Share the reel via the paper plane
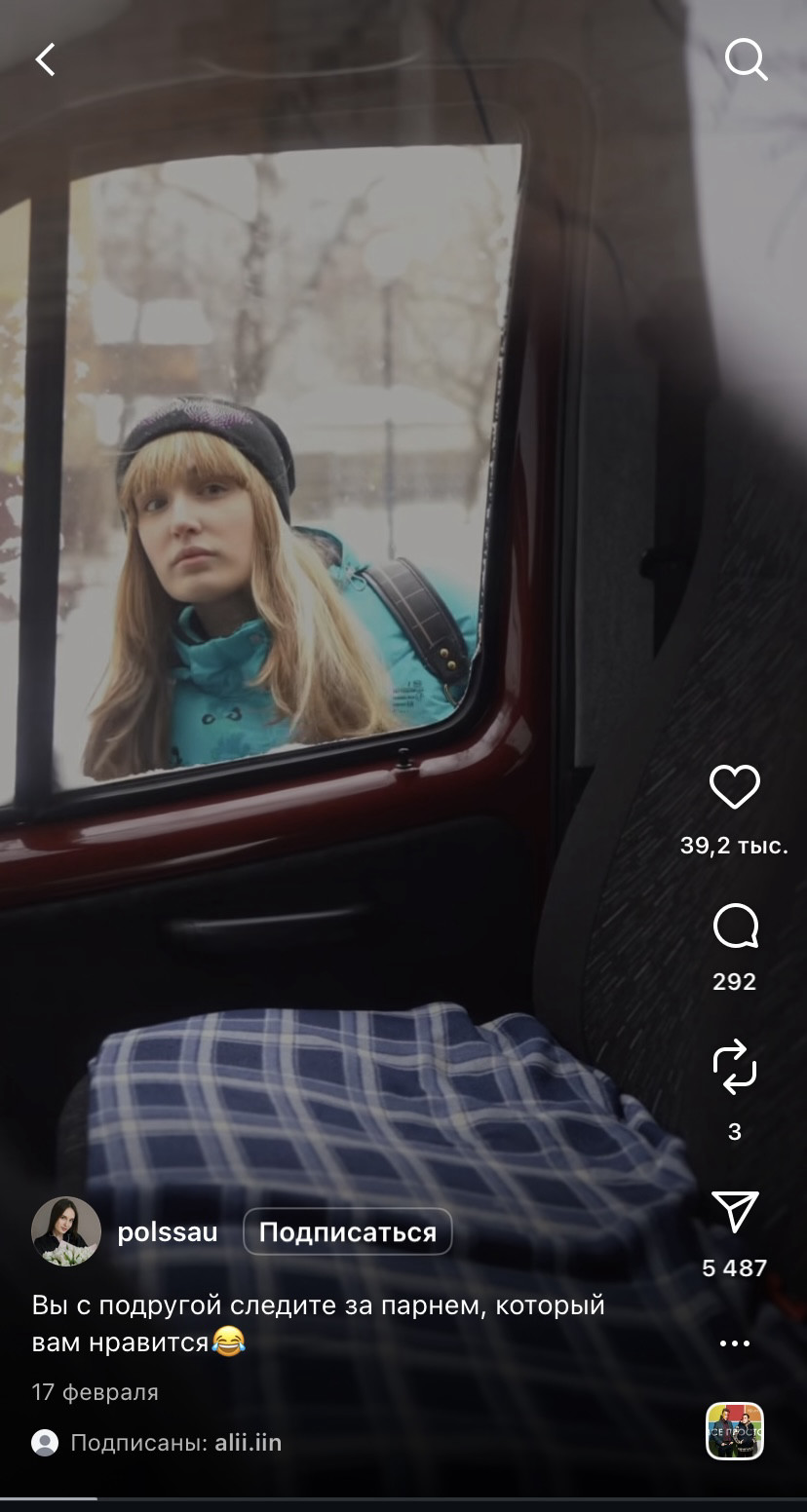Screen dimensions: 807x1512 click(x=734, y=1211)
